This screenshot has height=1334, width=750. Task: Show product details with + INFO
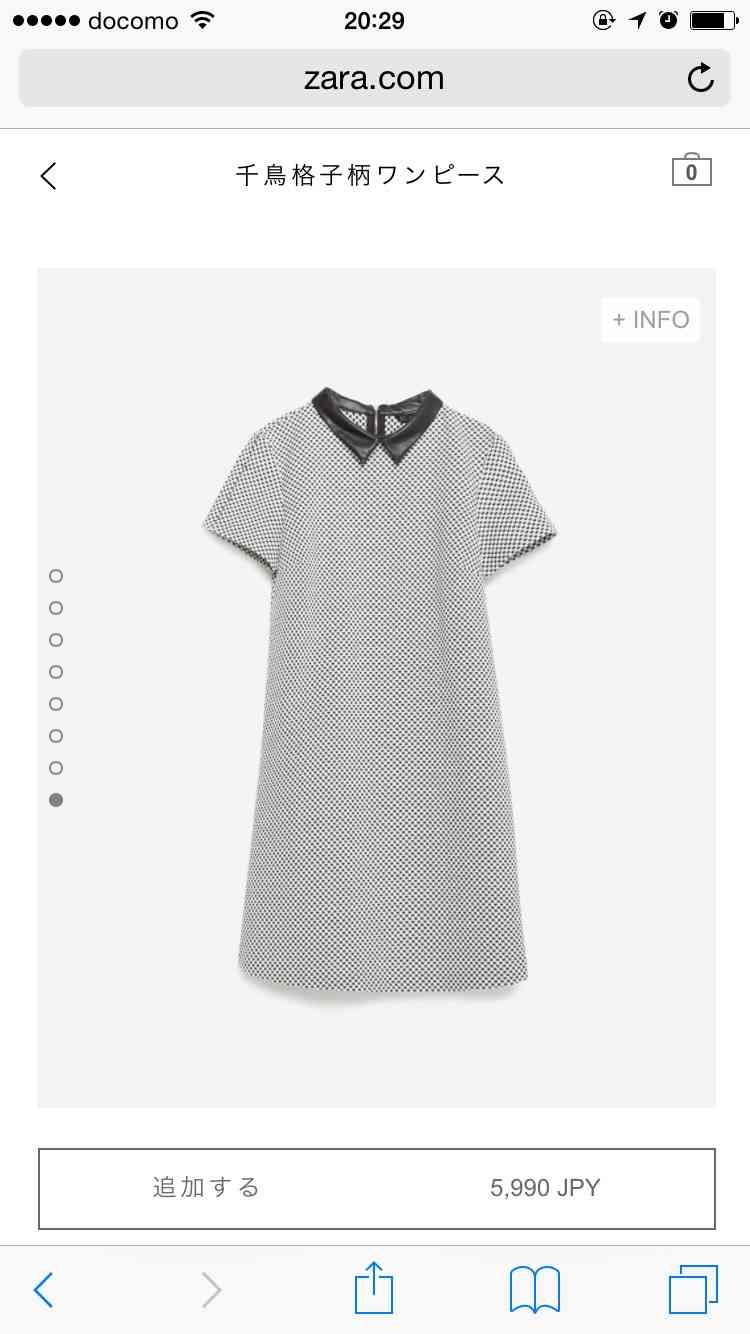pyautogui.click(x=651, y=320)
